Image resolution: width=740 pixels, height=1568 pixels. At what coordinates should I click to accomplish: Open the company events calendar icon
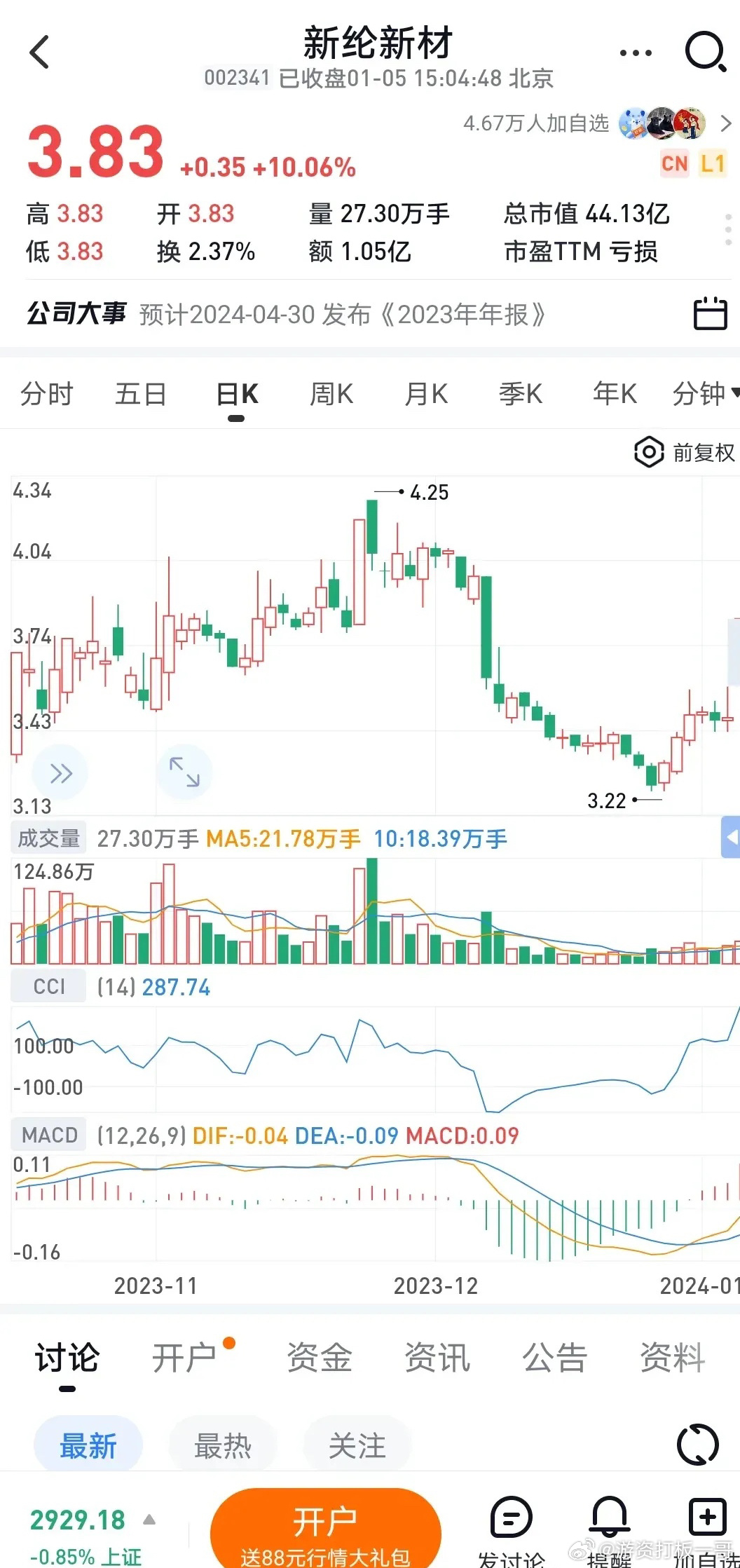click(x=710, y=313)
